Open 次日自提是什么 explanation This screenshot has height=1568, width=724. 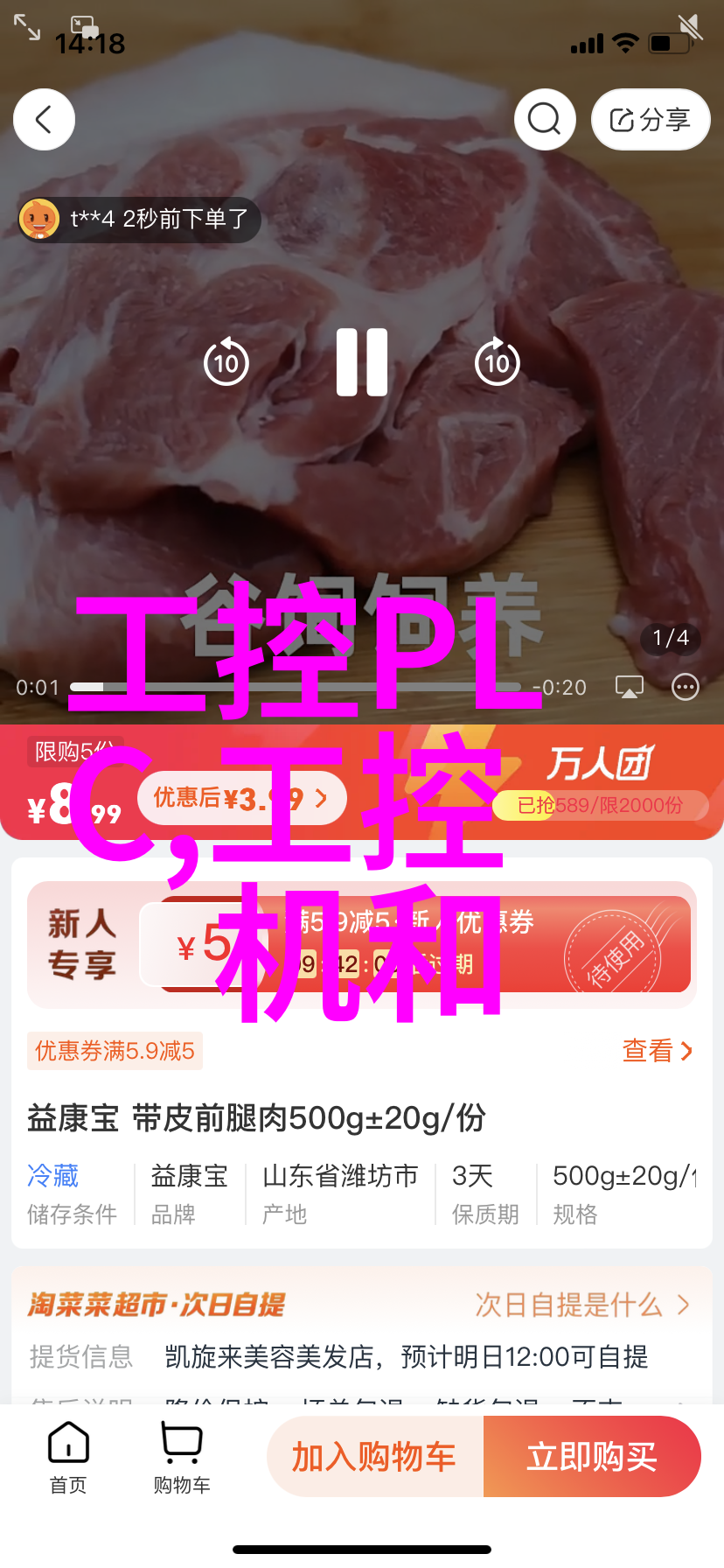[x=581, y=1305]
